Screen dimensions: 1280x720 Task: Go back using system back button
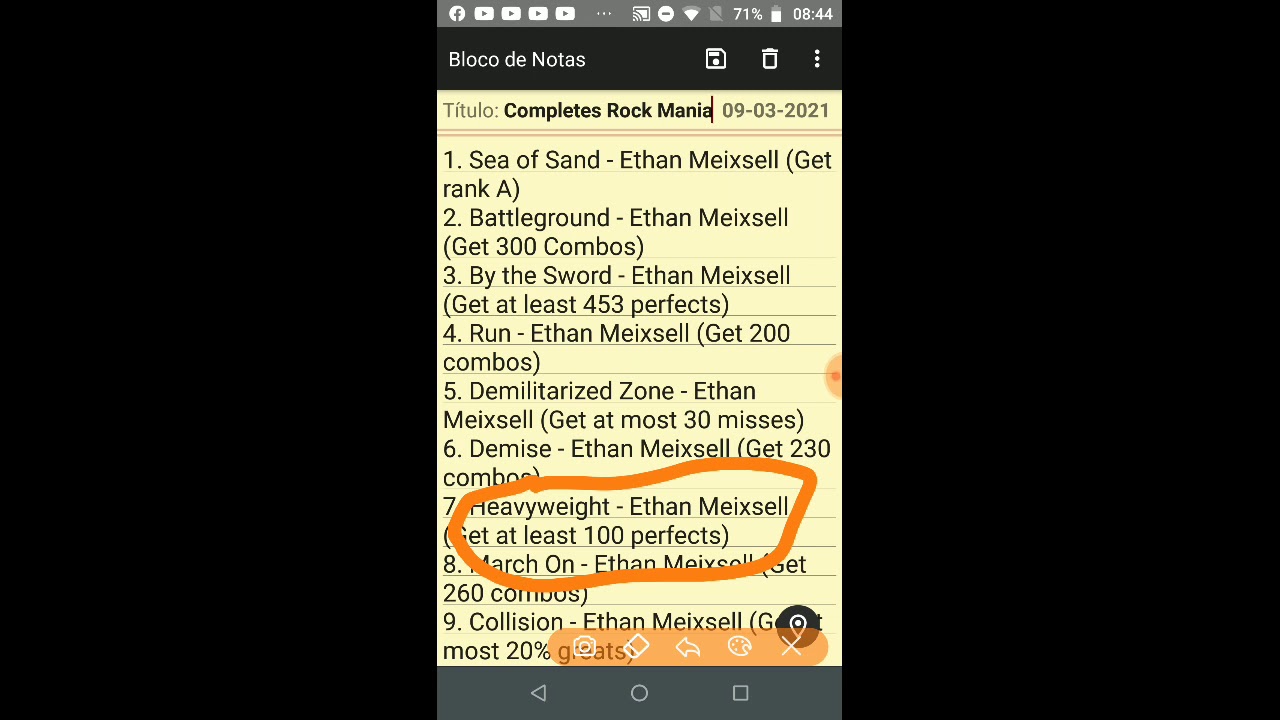pyautogui.click(x=538, y=692)
